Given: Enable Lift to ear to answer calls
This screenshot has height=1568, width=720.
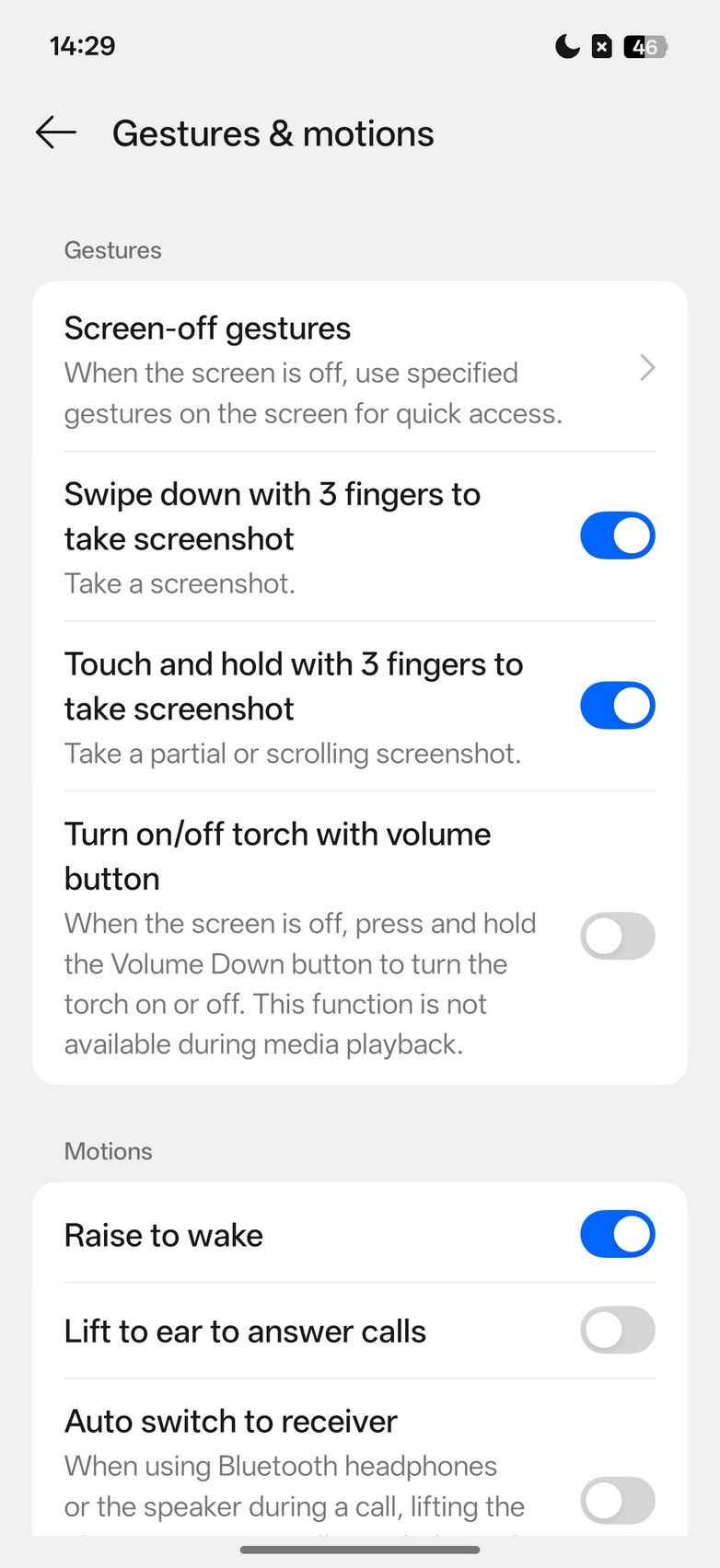Looking at the screenshot, I should point(617,1331).
